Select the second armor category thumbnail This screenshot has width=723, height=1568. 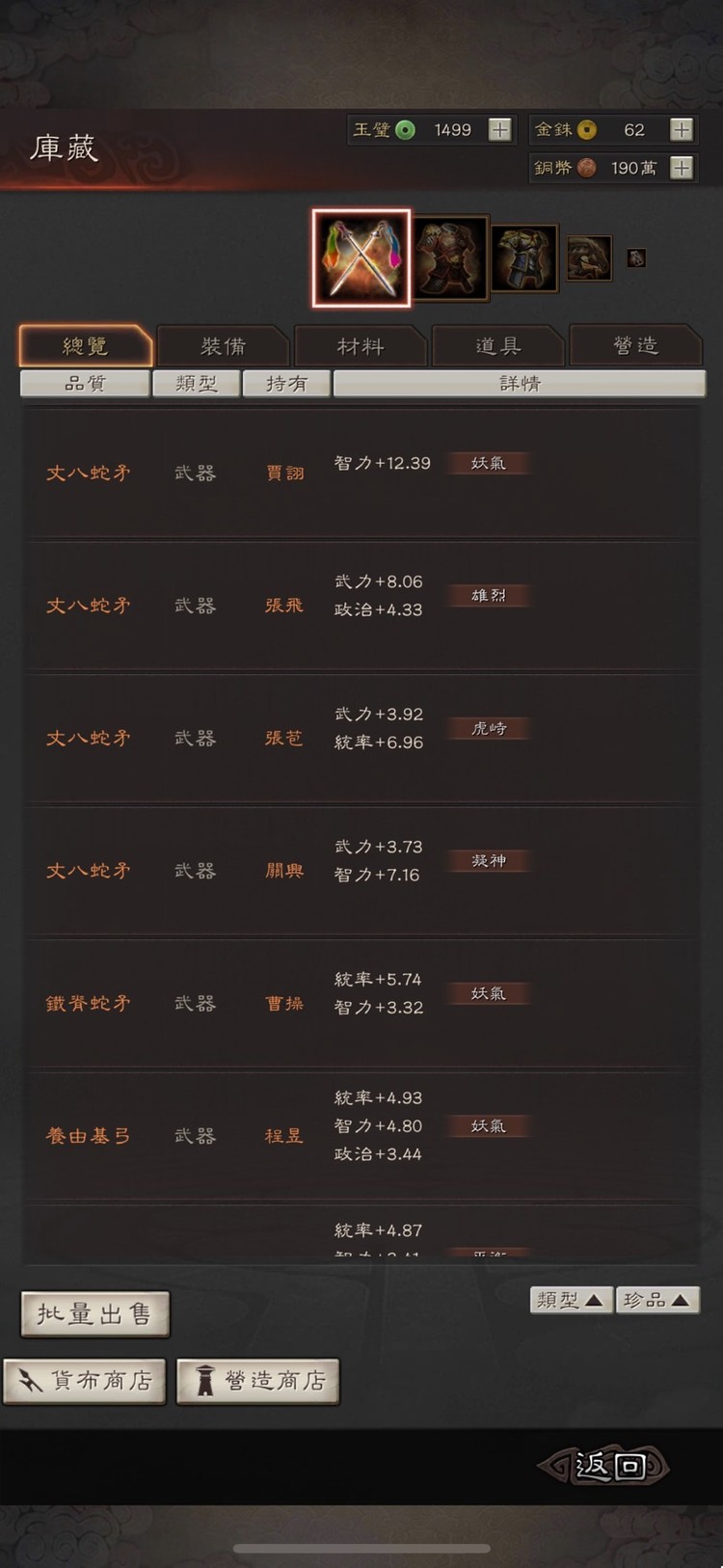[x=523, y=257]
